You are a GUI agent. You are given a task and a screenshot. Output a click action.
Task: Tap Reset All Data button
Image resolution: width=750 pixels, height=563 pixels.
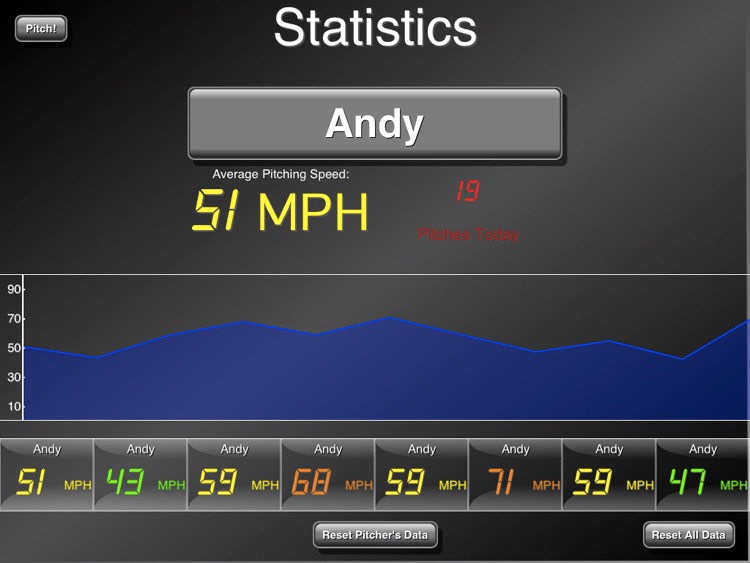[688, 535]
